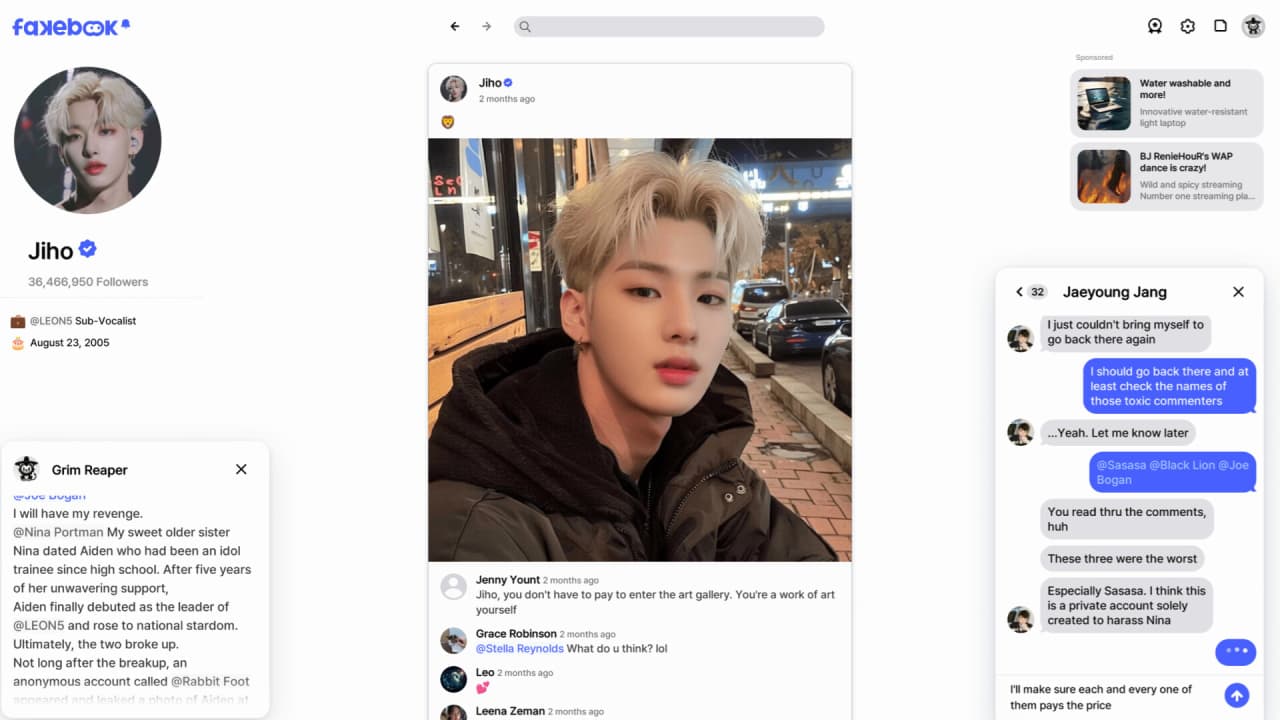Image resolution: width=1280 pixels, height=720 pixels.
Task: View Jiho's selfie photo in the post
Action: click(x=640, y=350)
